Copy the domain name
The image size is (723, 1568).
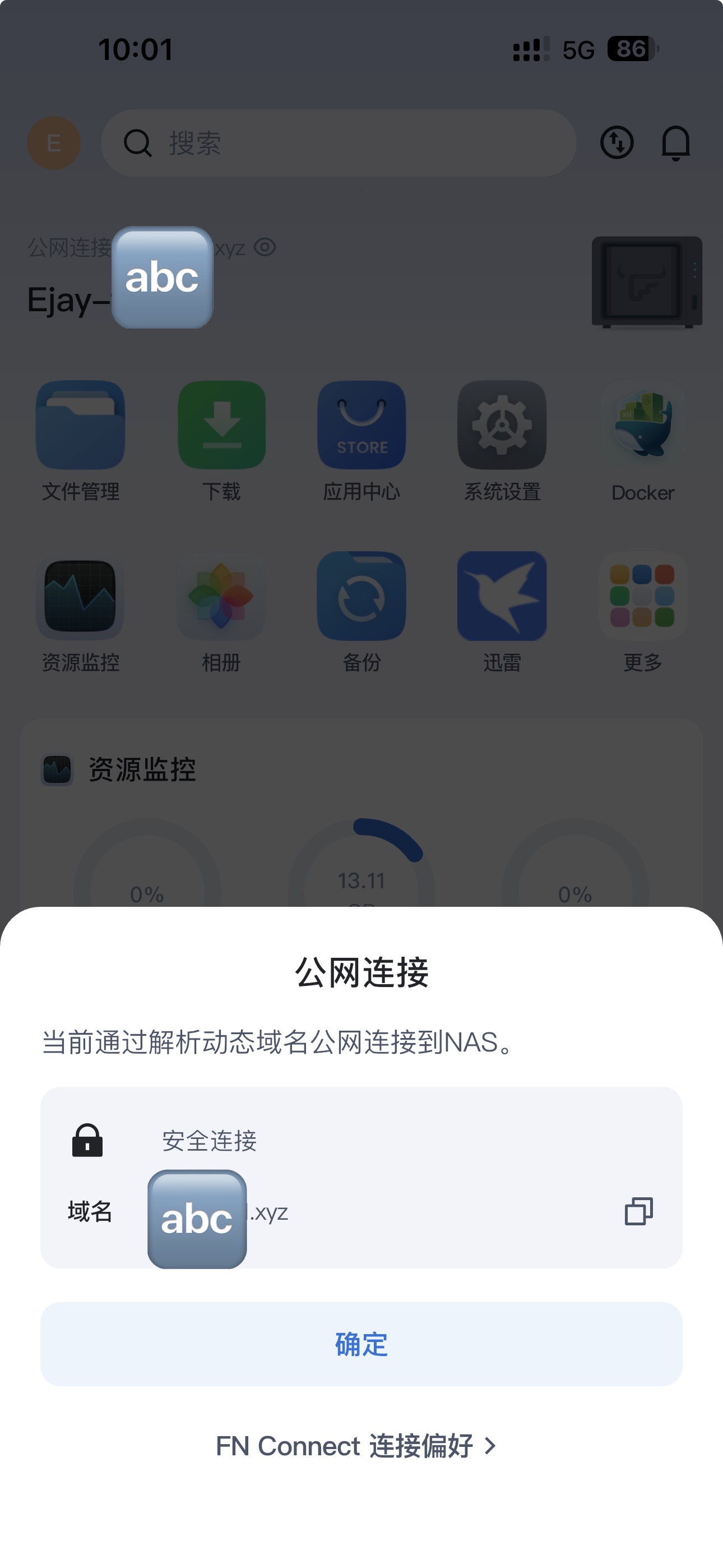click(x=638, y=1211)
